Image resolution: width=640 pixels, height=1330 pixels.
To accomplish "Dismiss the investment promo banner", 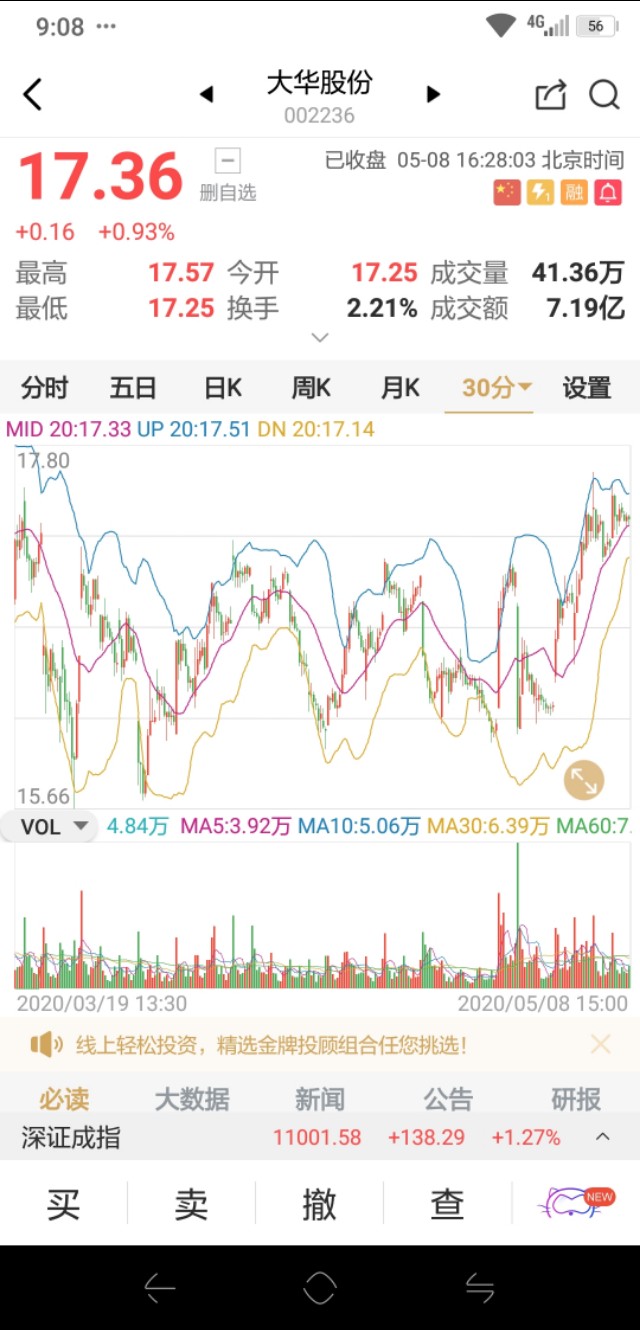I will pos(600,1045).
